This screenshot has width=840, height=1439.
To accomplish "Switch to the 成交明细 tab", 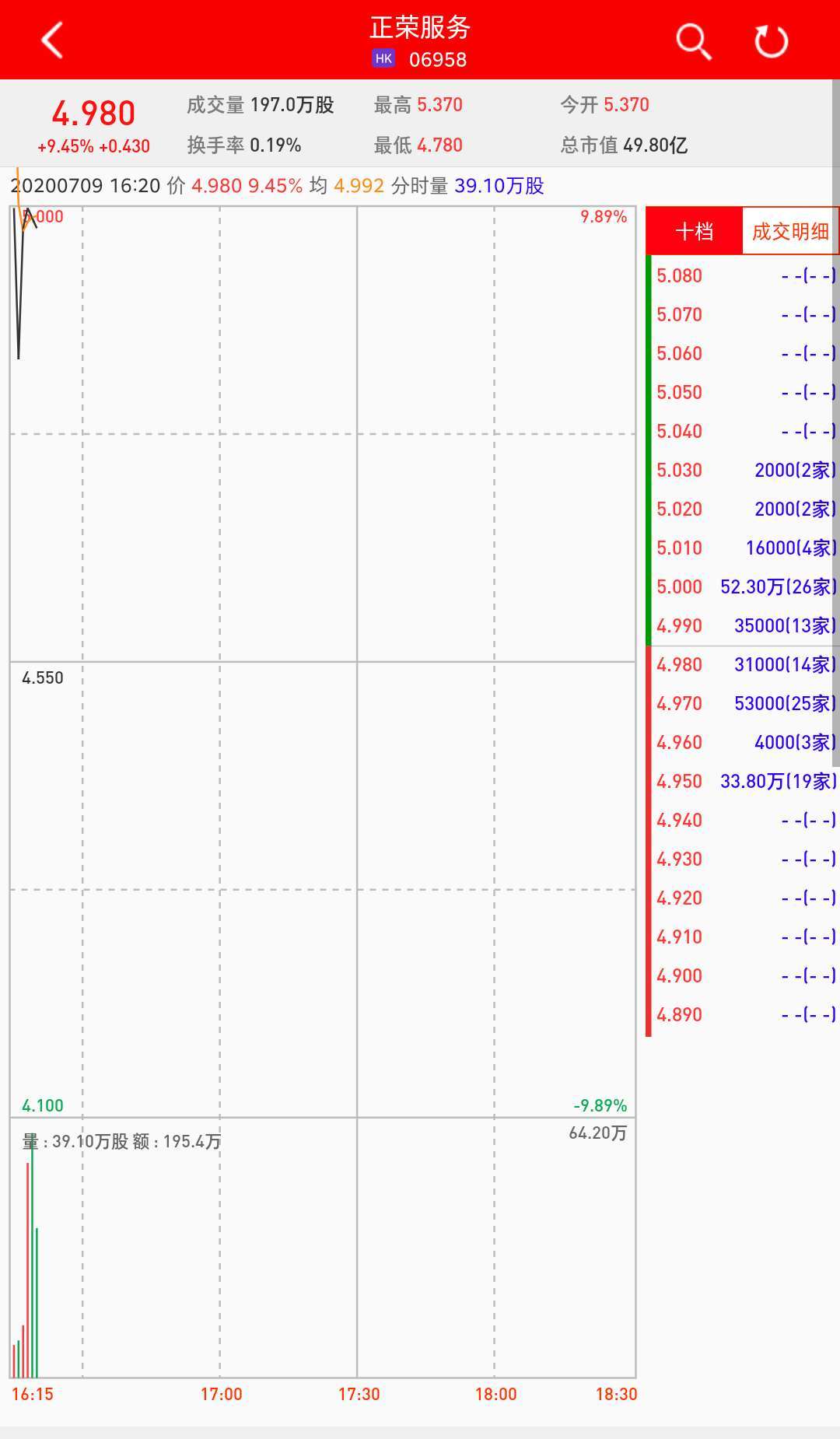I will [x=789, y=231].
